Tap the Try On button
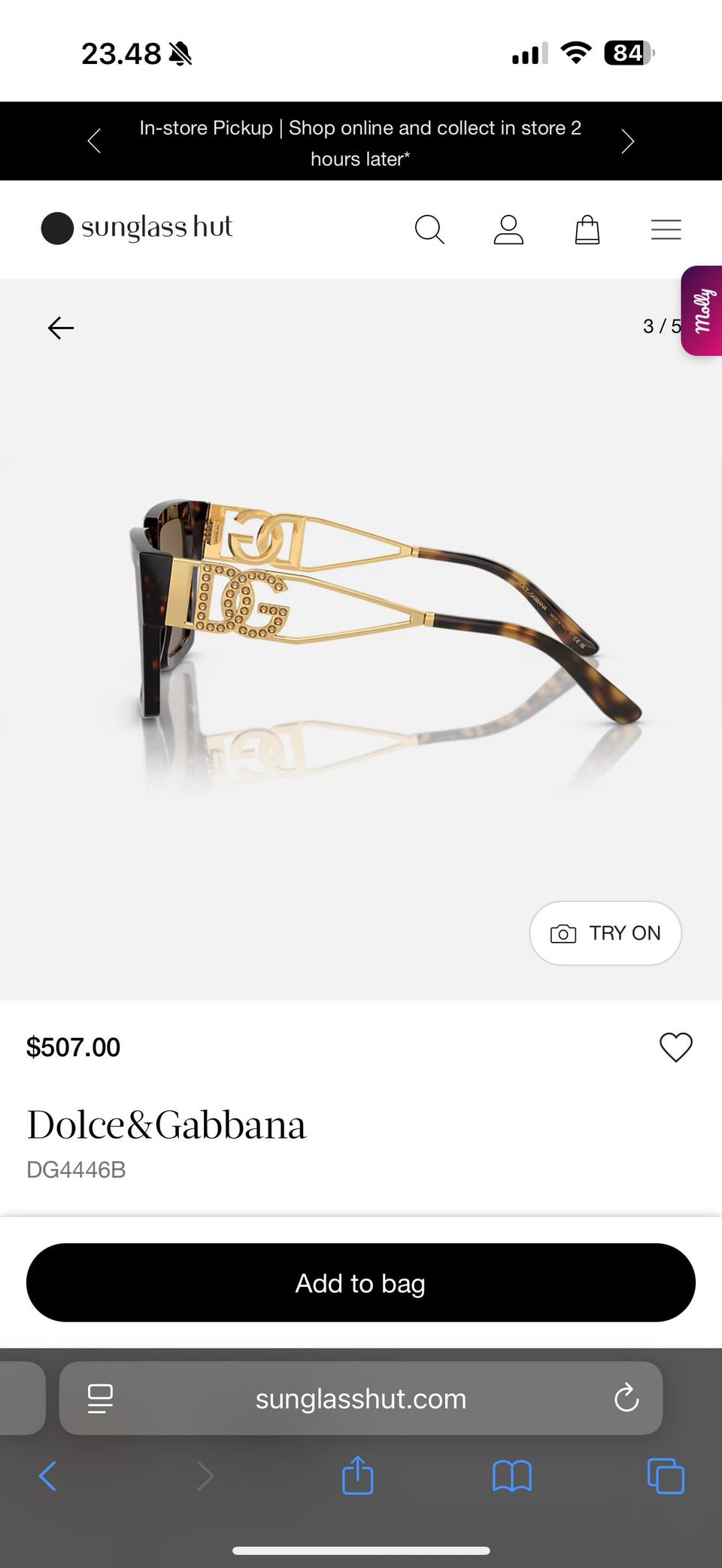Image resolution: width=722 pixels, height=1568 pixels. (x=605, y=933)
